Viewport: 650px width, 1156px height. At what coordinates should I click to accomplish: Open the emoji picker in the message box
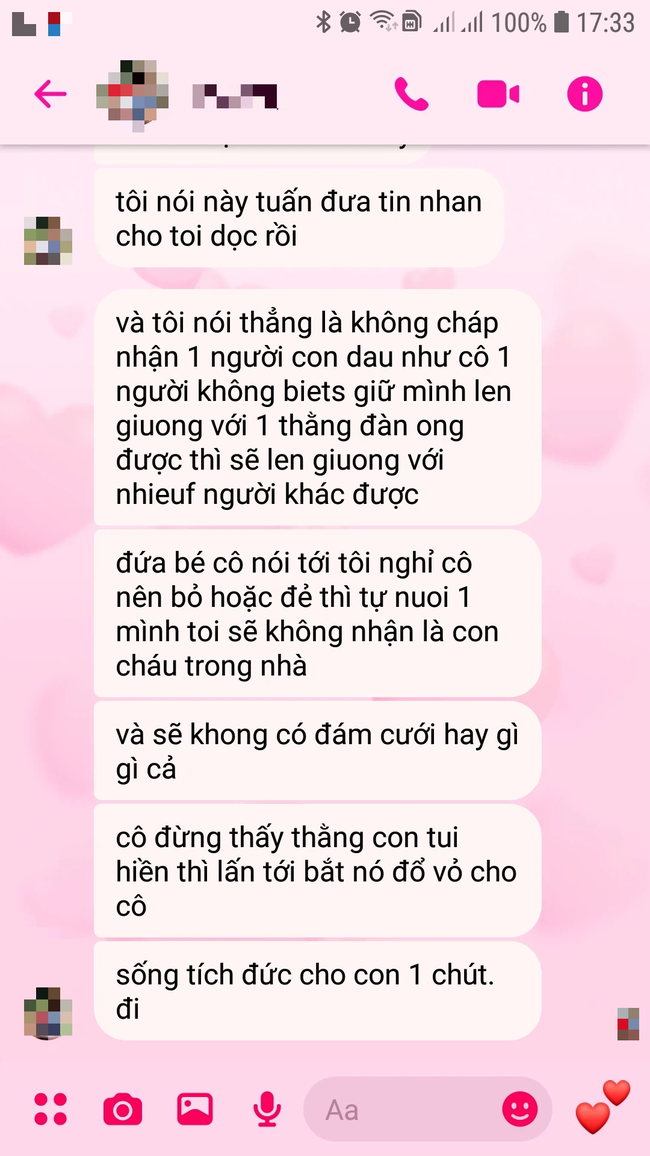point(519,1108)
